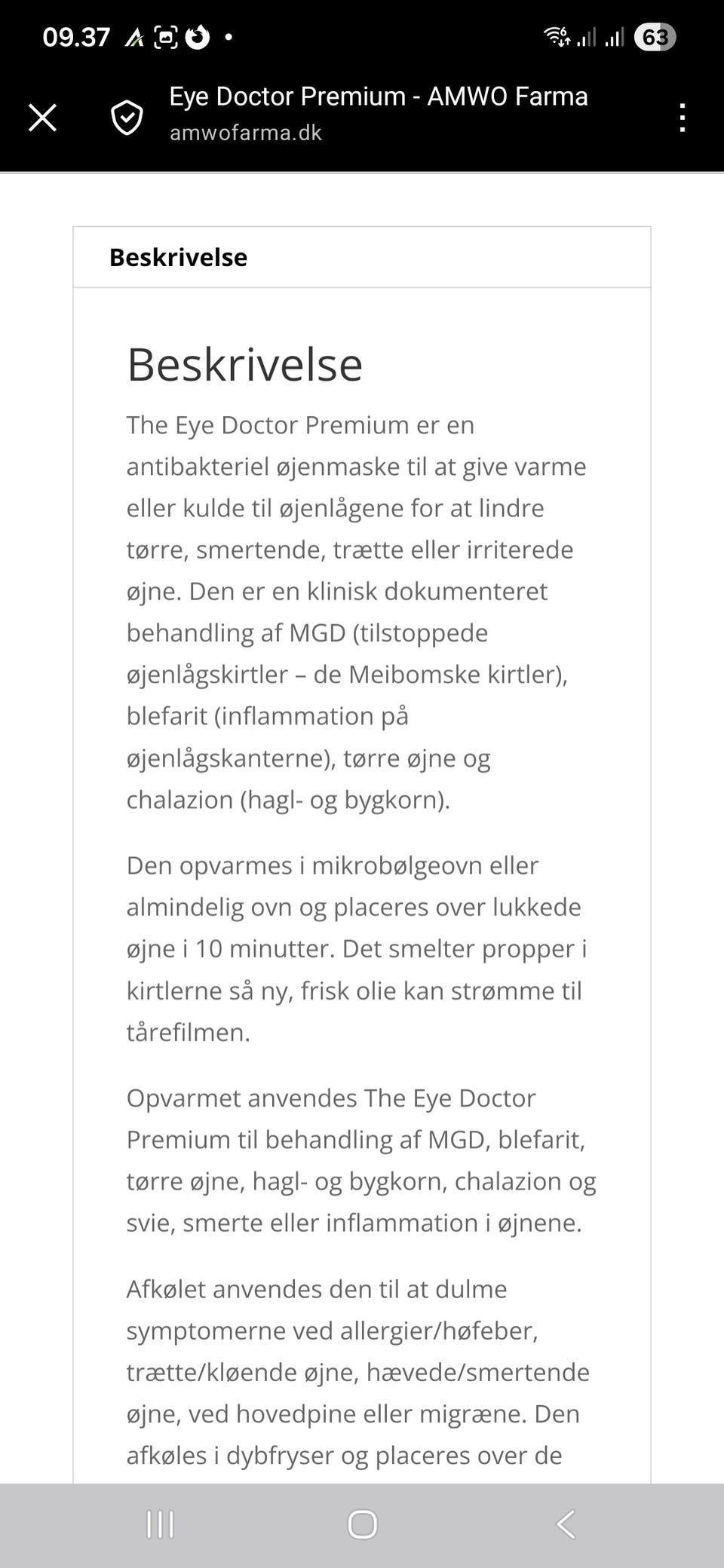Tap the large Beskrivelse page heading
The width and height of the screenshot is (724, 1568).
(244, 364)
